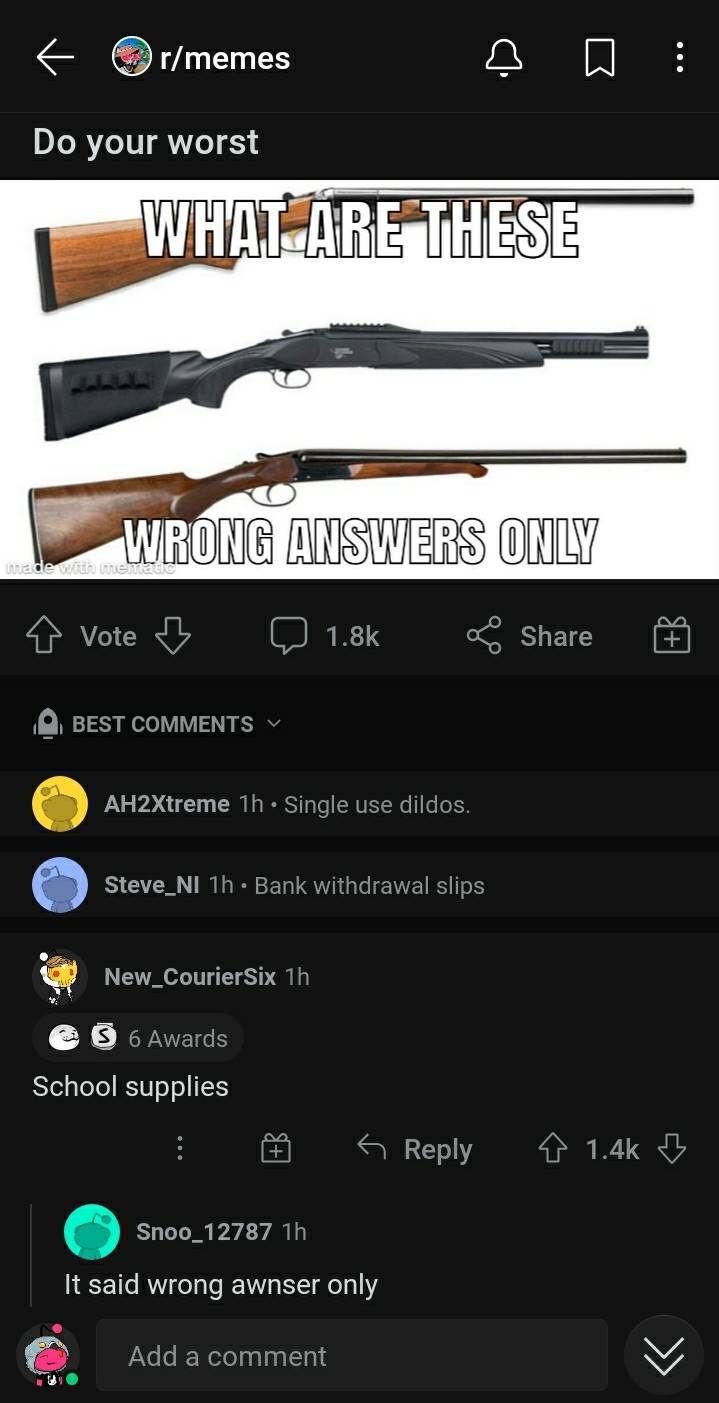Image resolution: width=719 pixels, height=1403 pixels.
Task: View New_CourierSix's 6 Awards
Action: 138,1038
